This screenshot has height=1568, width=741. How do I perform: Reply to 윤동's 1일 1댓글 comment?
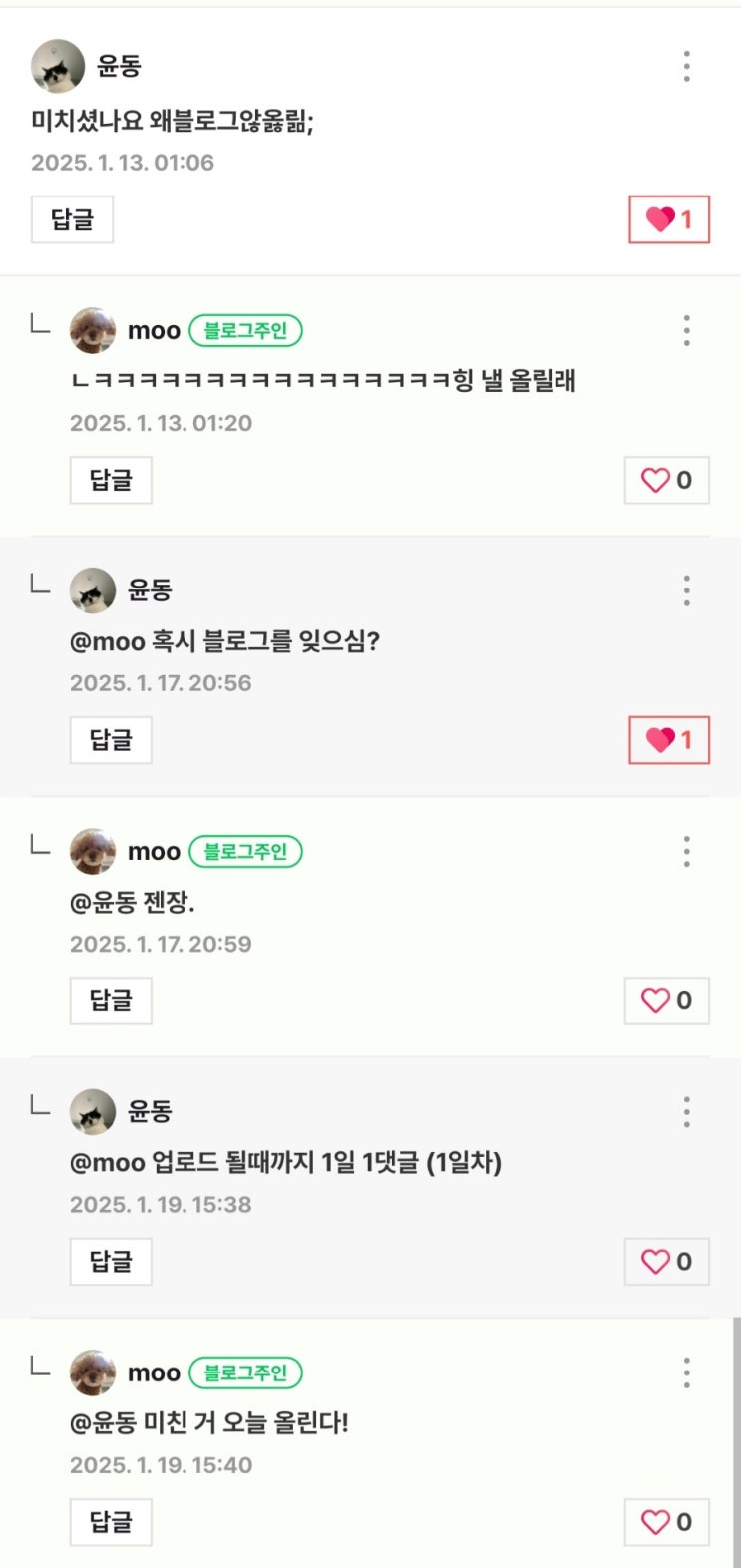tap(111, 1261)
